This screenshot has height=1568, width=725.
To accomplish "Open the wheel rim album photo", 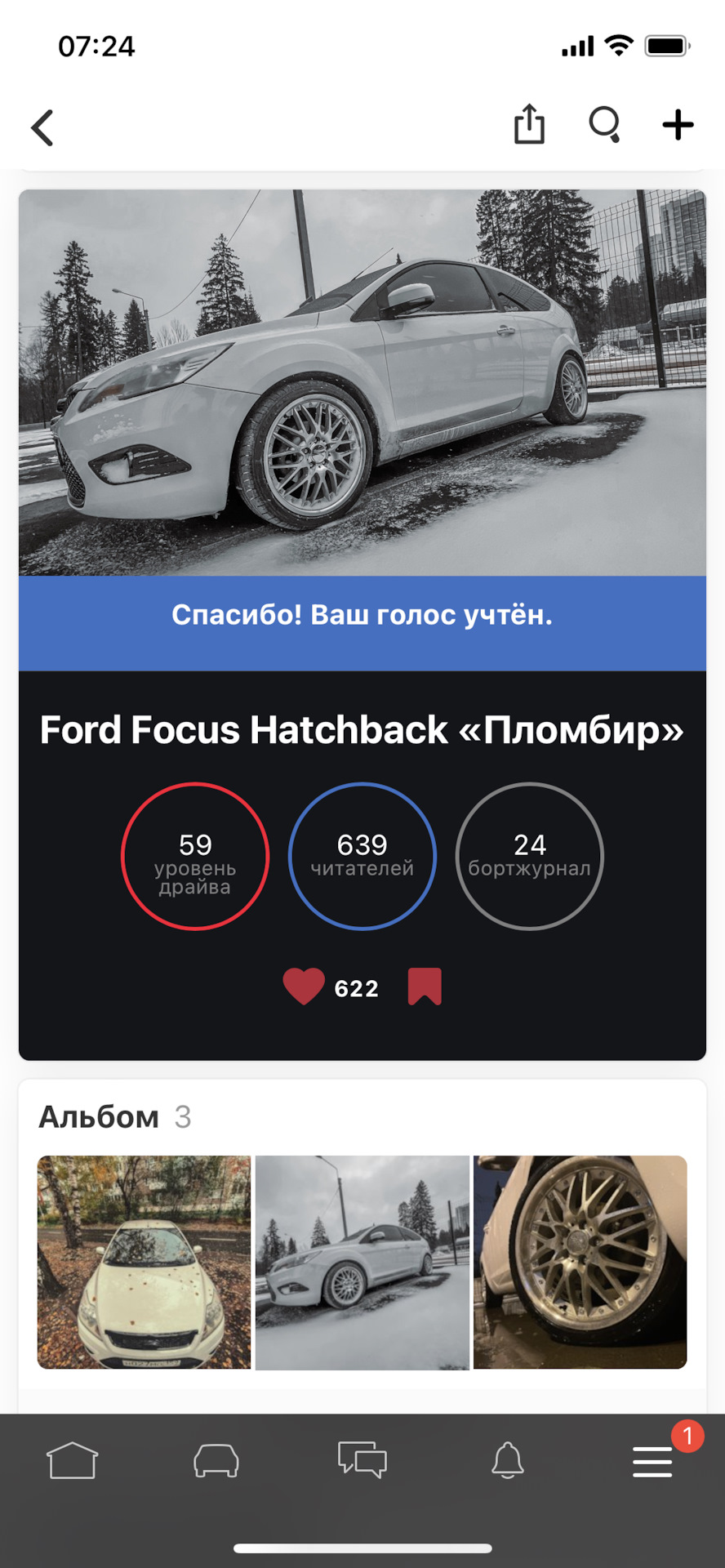I will 580,1262.
